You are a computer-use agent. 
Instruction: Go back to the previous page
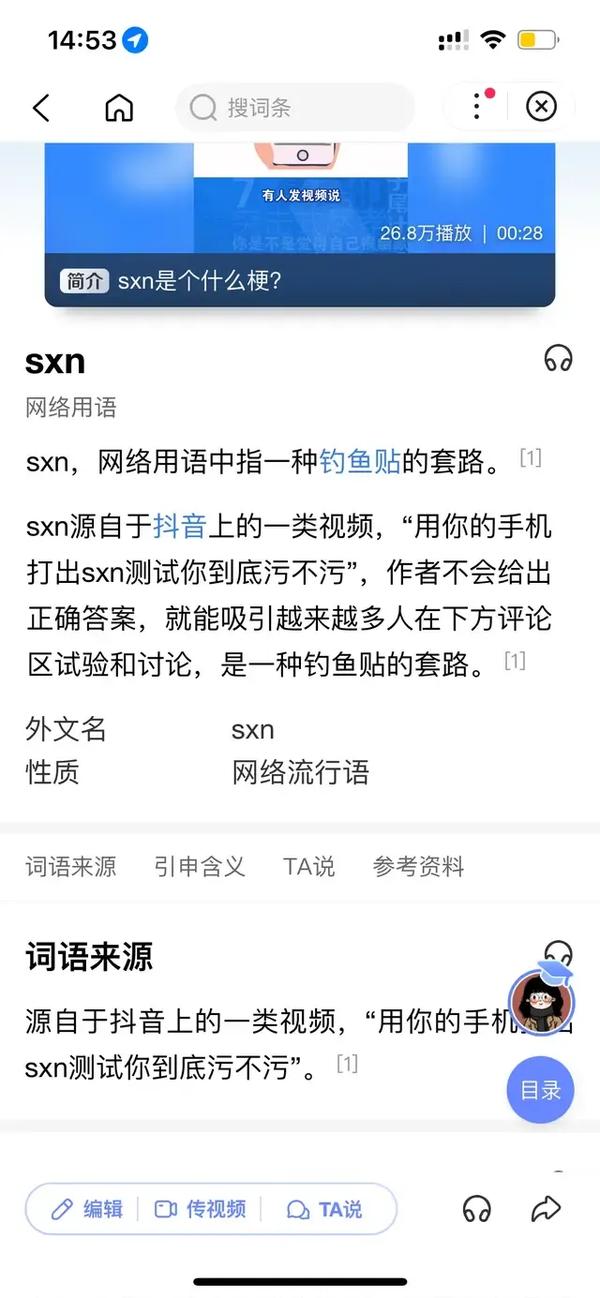(x=41, y=107)
